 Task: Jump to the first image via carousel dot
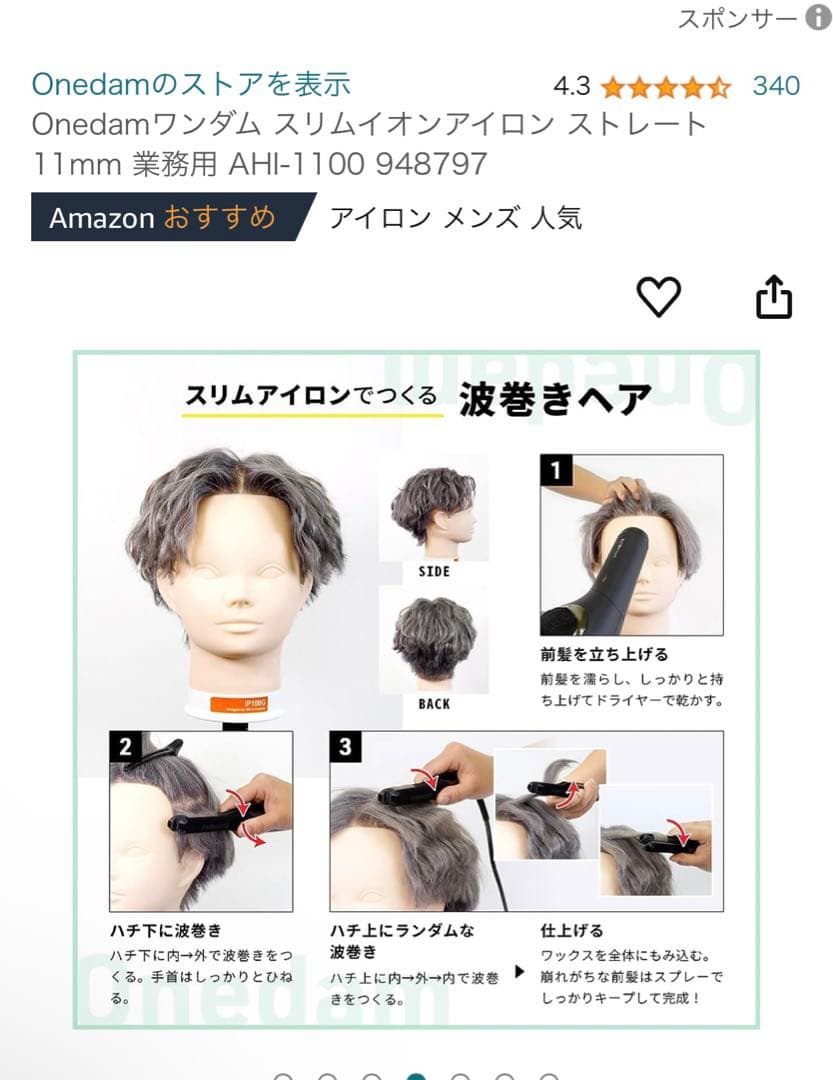click(283, 1076)
